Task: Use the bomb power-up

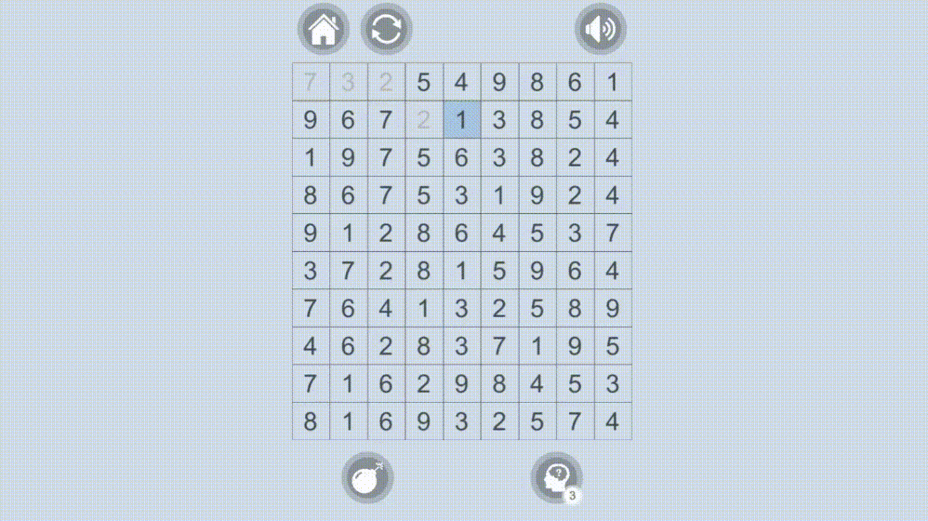Action: [367, 477]
